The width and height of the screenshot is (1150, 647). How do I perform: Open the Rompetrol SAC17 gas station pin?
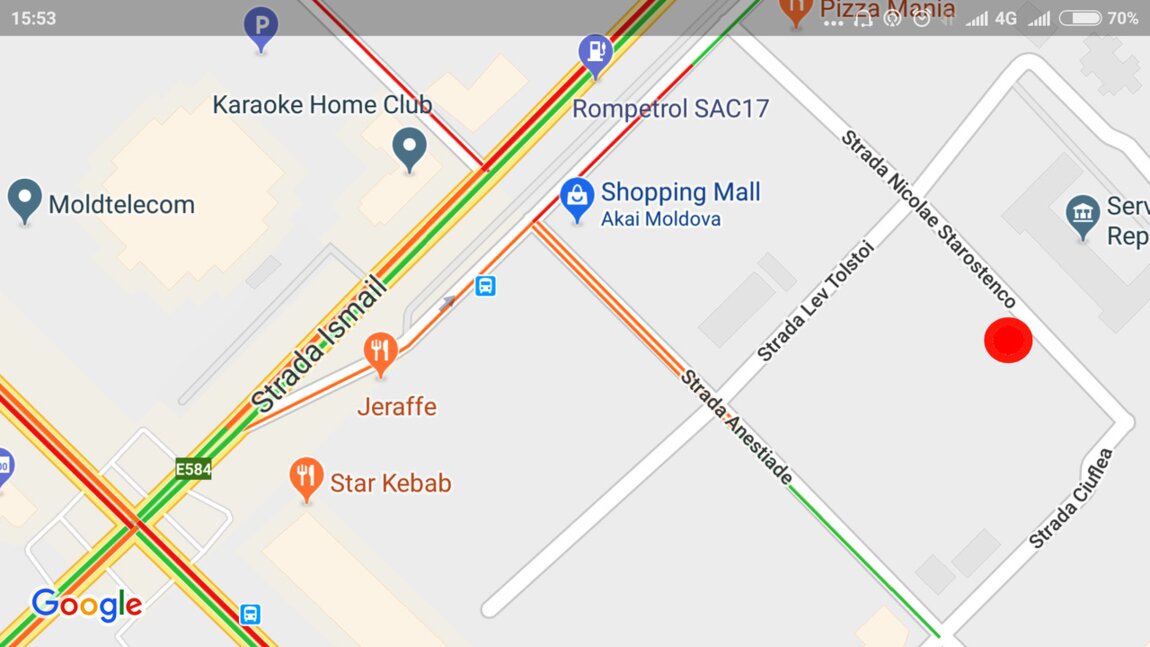[x=595, y=53]
